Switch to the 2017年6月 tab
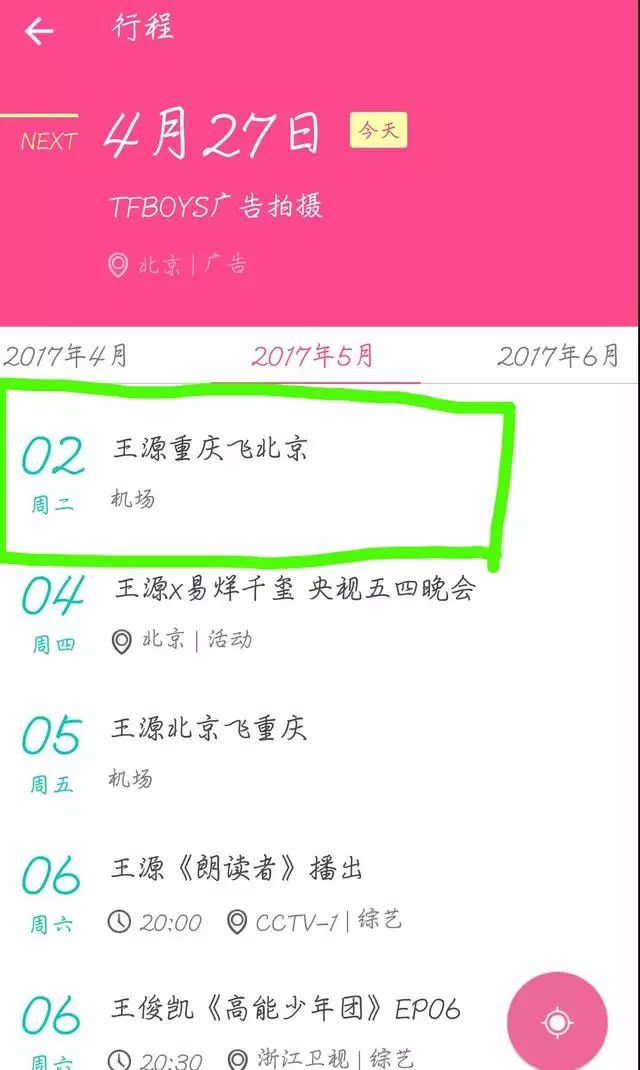Screen dimensions: 640x1070 coord(558,355)
